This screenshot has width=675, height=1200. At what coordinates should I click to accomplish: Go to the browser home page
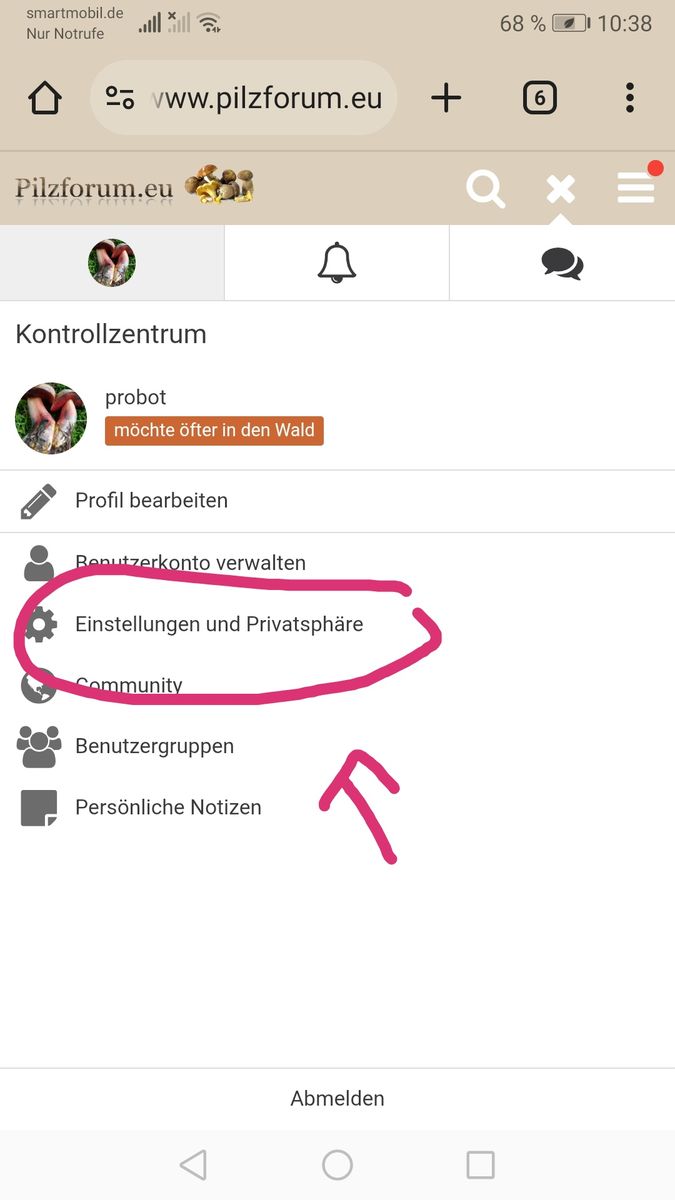[x=45, y=98]
